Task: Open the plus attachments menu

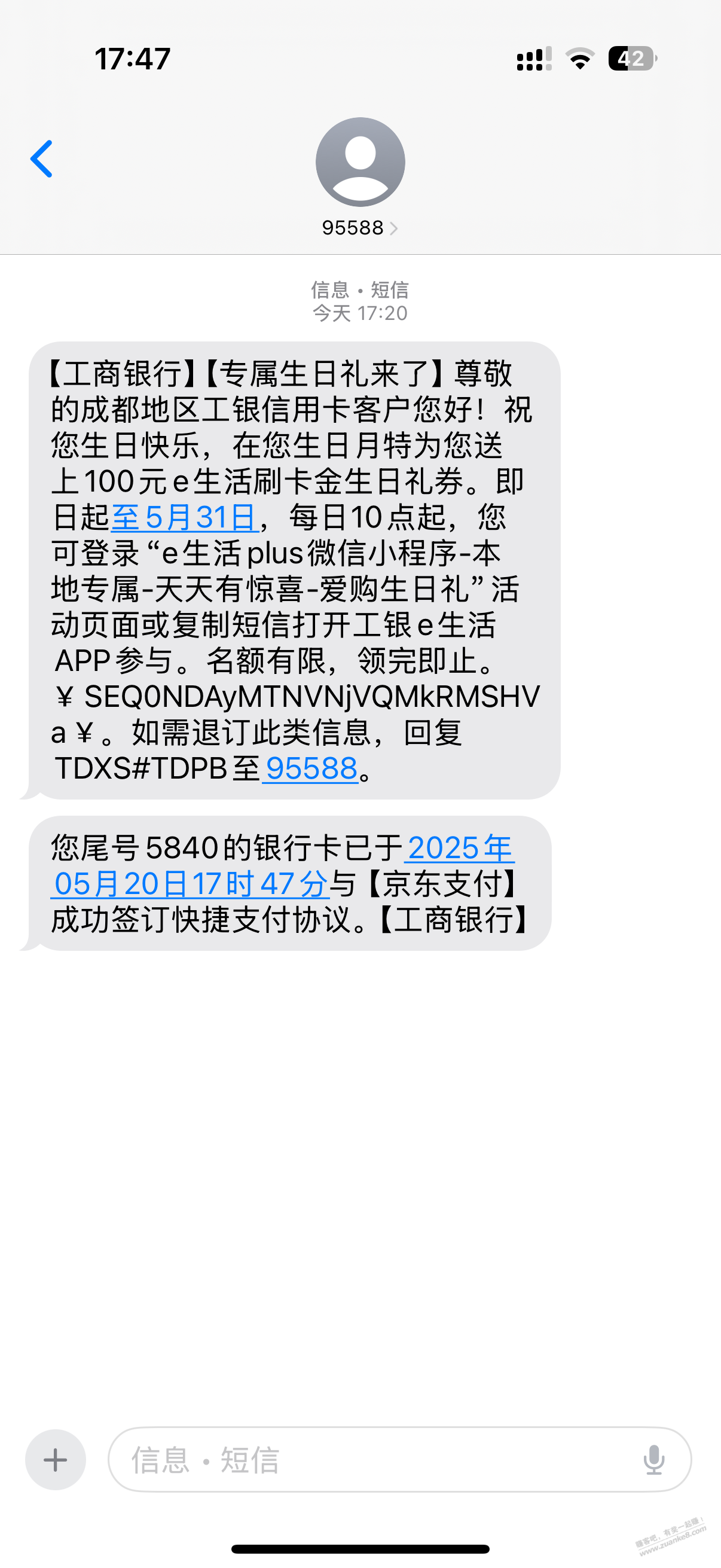Action: coord(56,1459)
